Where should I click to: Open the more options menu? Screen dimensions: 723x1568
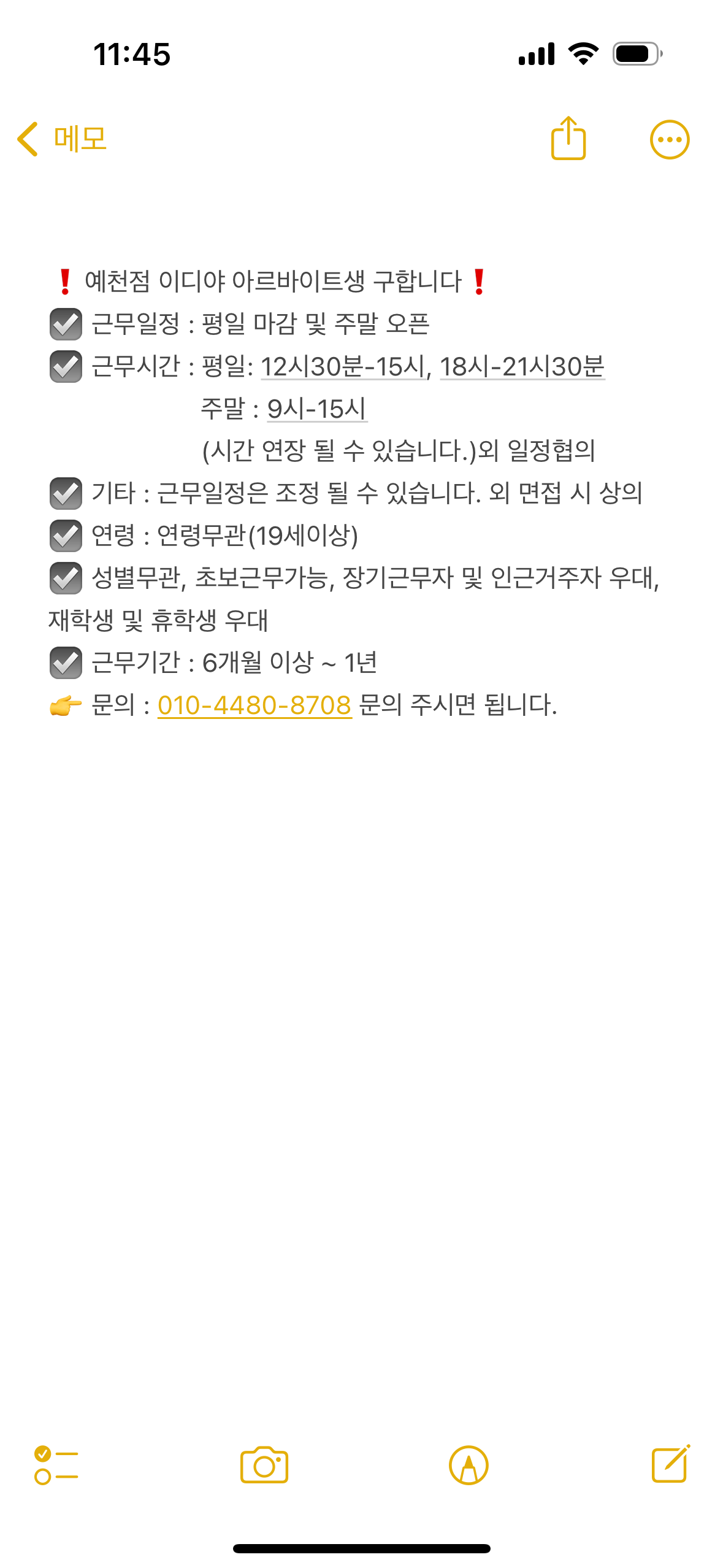pos(670,139)
